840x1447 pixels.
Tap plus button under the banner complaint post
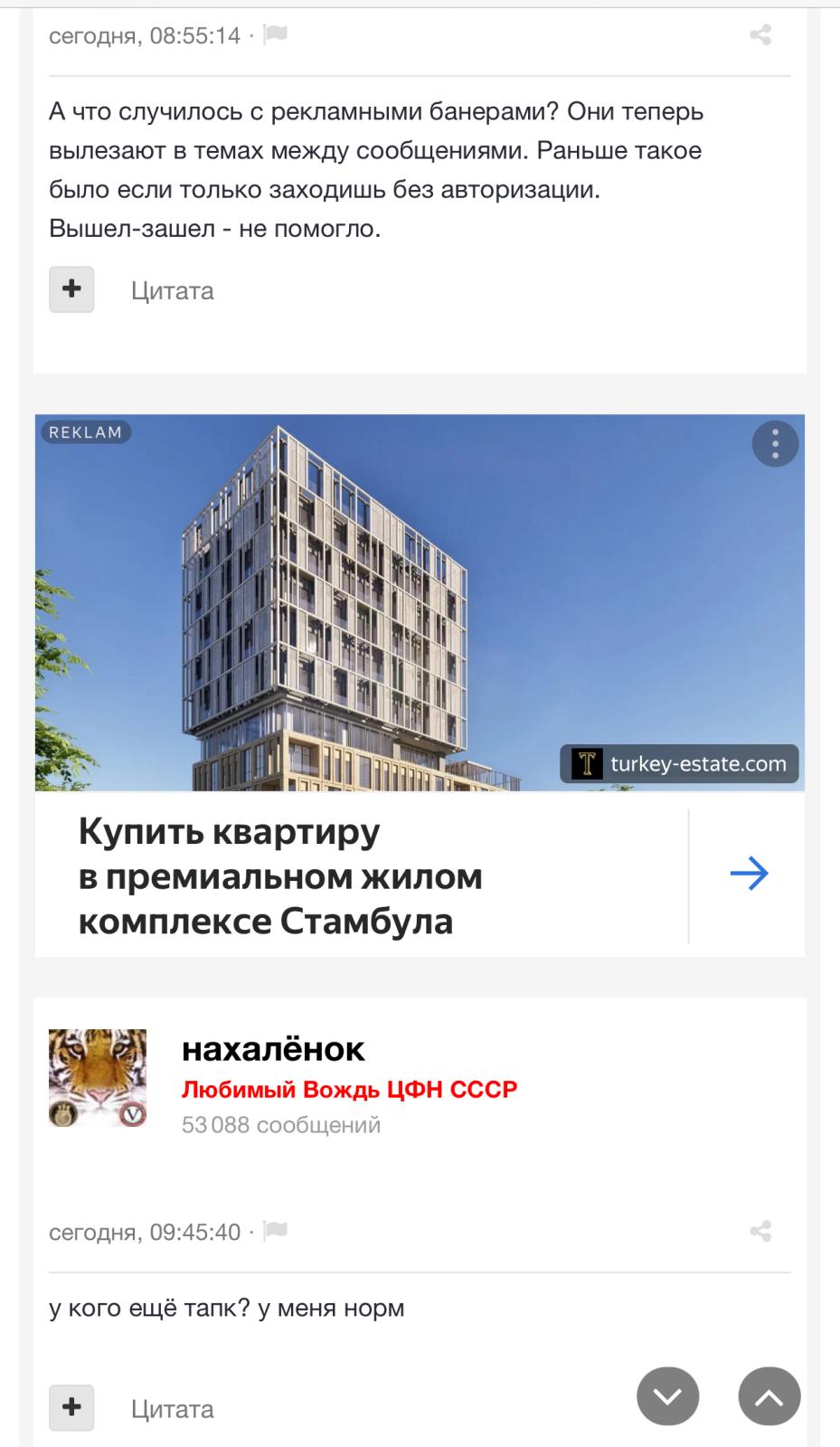click(71, 289)
